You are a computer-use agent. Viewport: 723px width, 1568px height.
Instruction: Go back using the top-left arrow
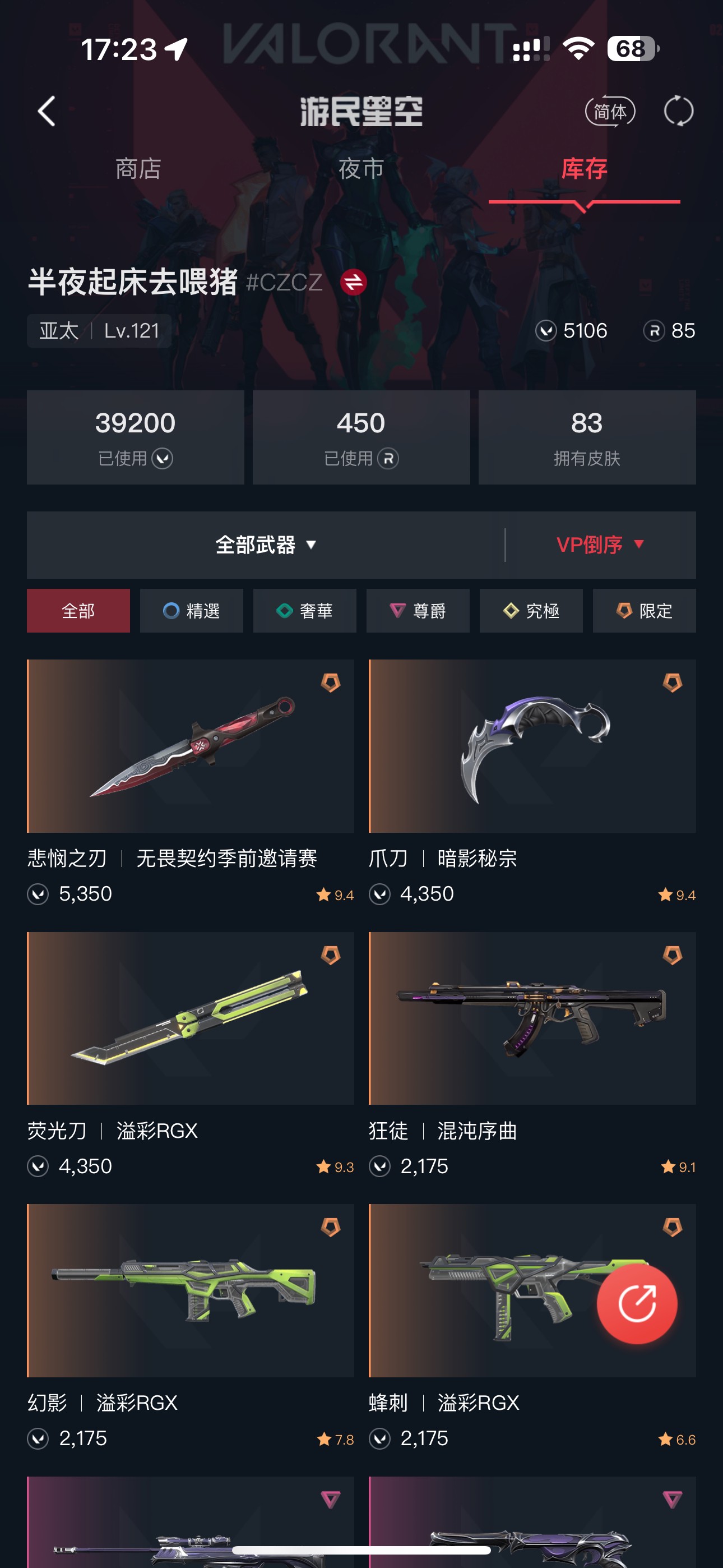pos(47,112)
